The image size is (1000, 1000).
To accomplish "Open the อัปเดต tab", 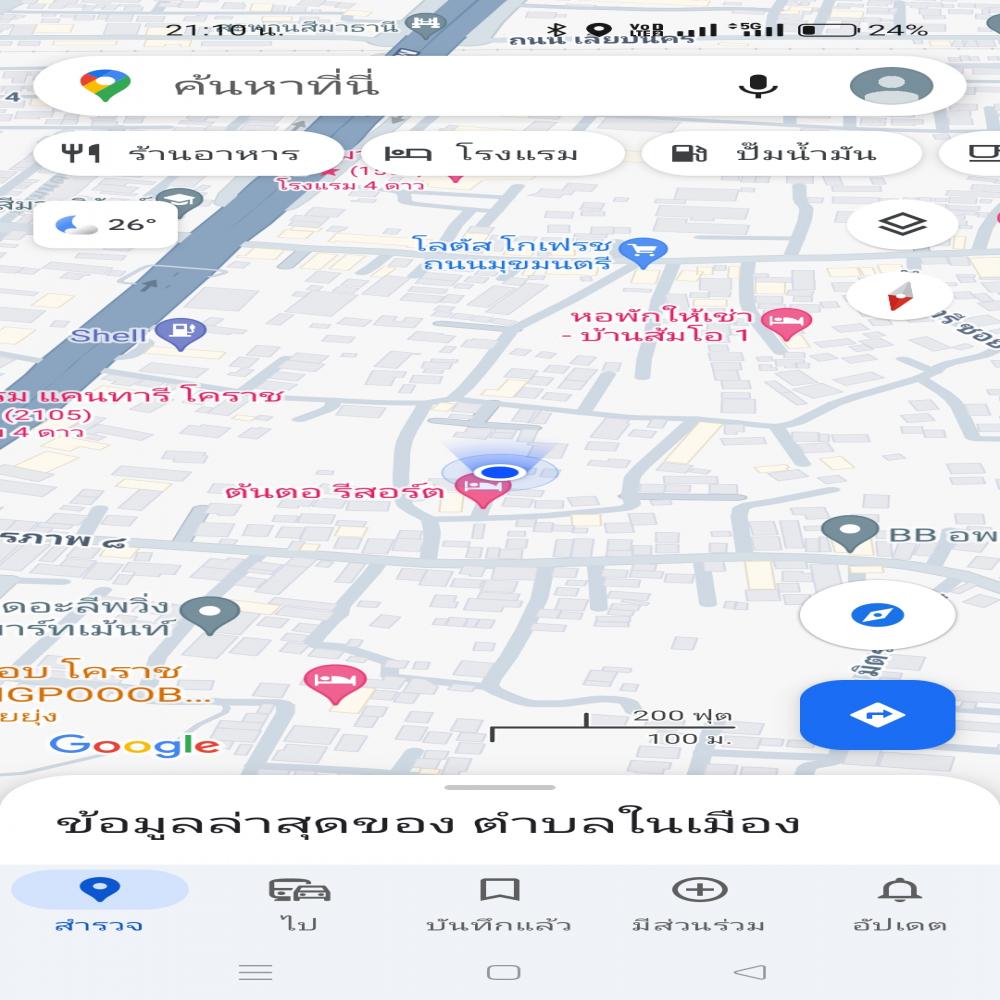I will [899, 901].
